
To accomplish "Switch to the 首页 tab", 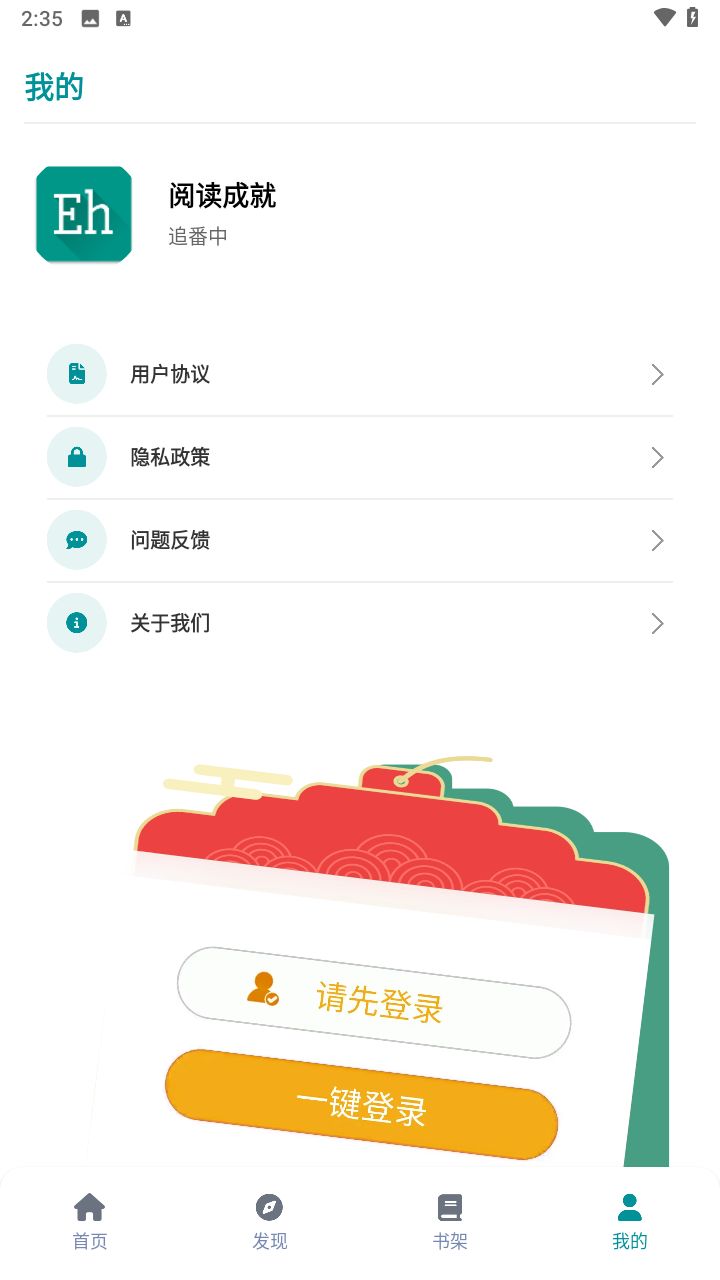I will tap(90, 1220).
